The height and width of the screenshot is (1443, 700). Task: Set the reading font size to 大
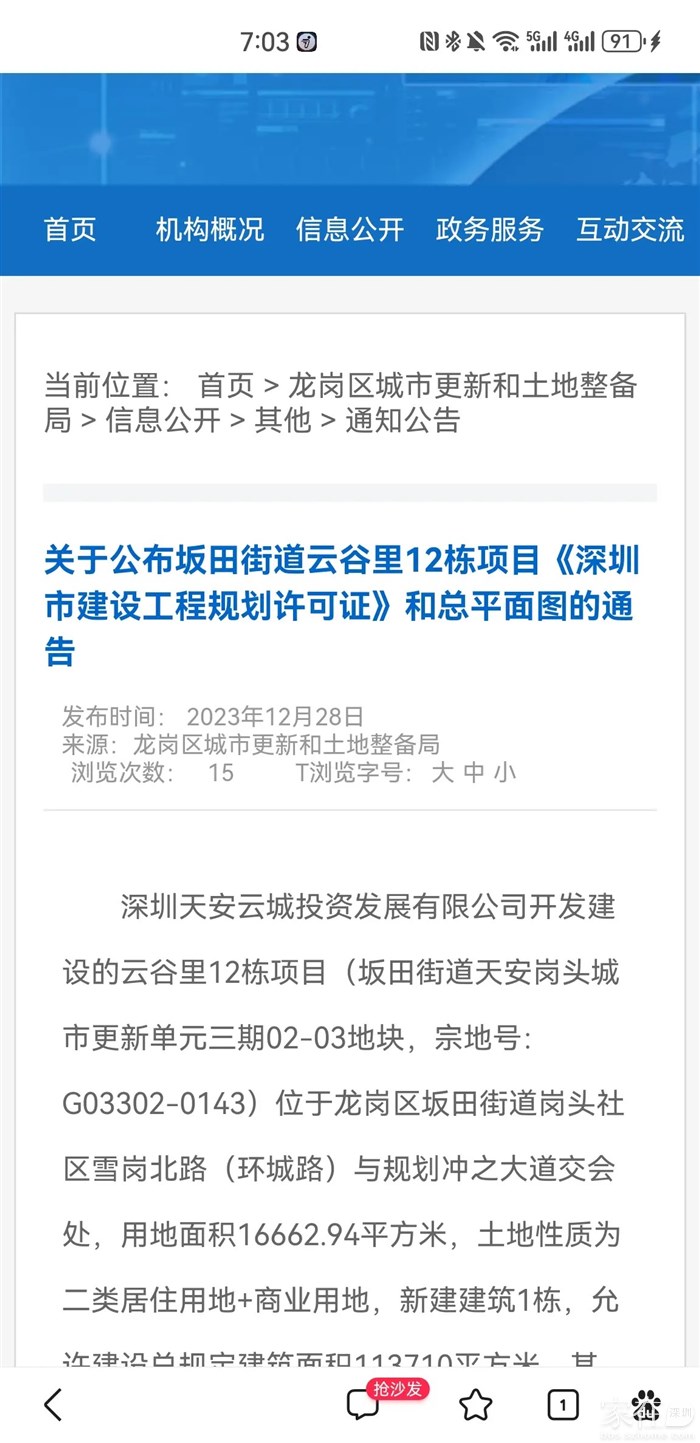coord(442,772)
